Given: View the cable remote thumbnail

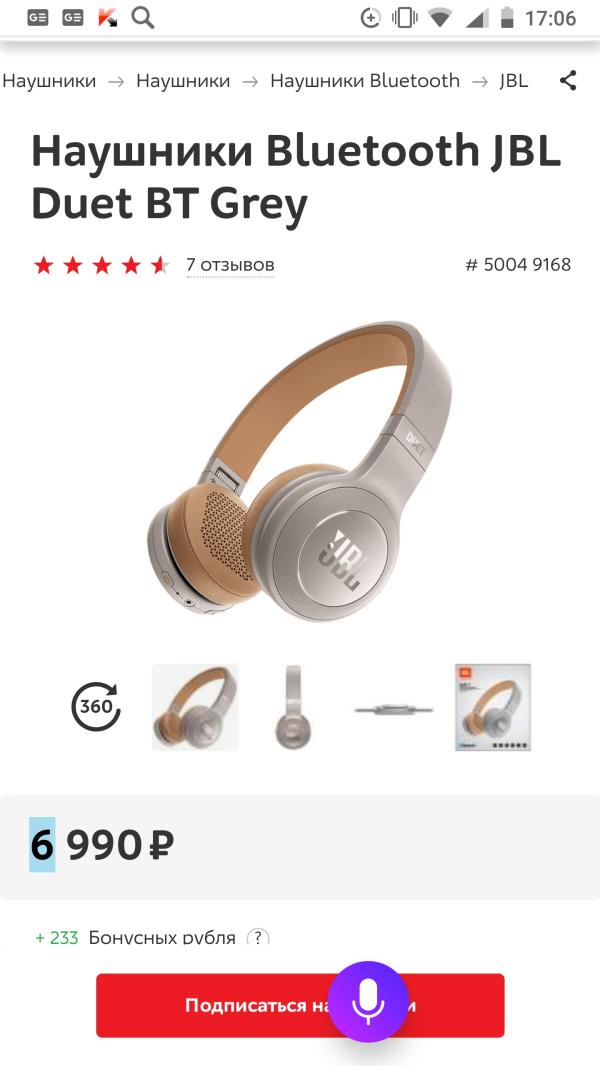Looking at the screenshot, I should pyautogui.click(x=393, y=709).
